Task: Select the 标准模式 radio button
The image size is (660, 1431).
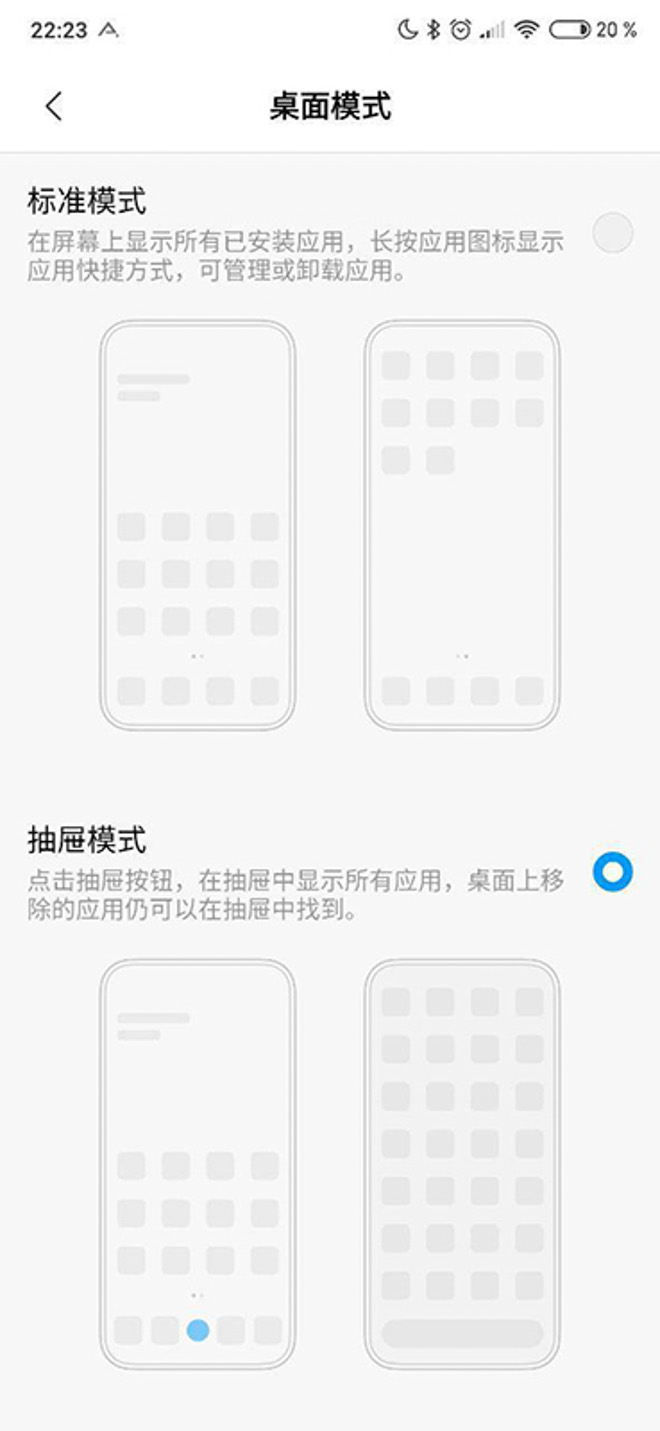Action: pyautogui.click(x=612, y=233)
